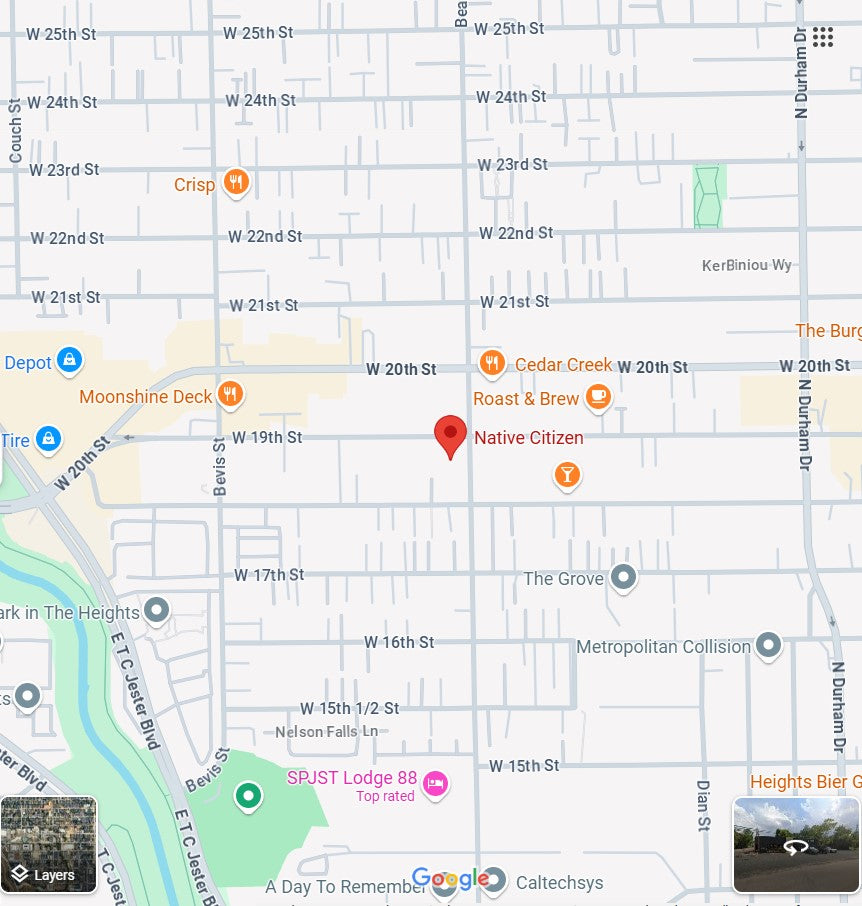Open the Caltechsys place marker
The image size is (862, 906).
point(495,881)
